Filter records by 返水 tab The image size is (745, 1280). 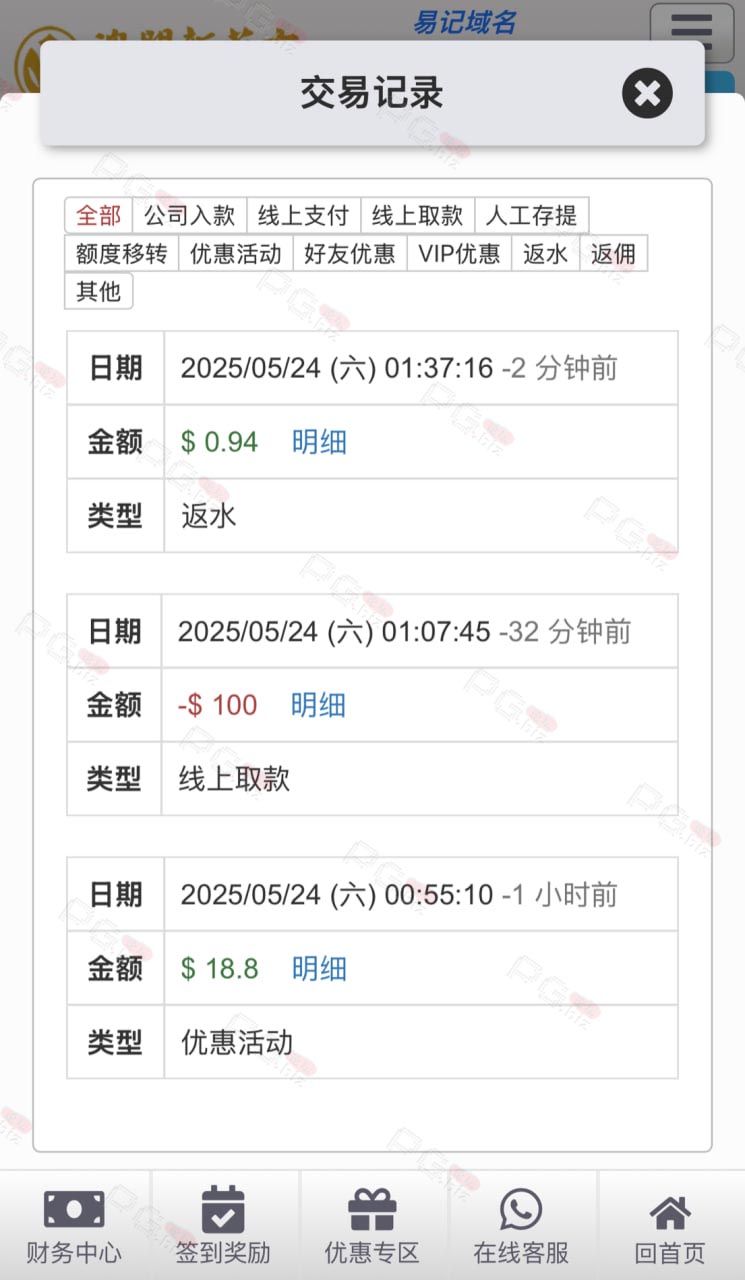click(x=545, y=253)
